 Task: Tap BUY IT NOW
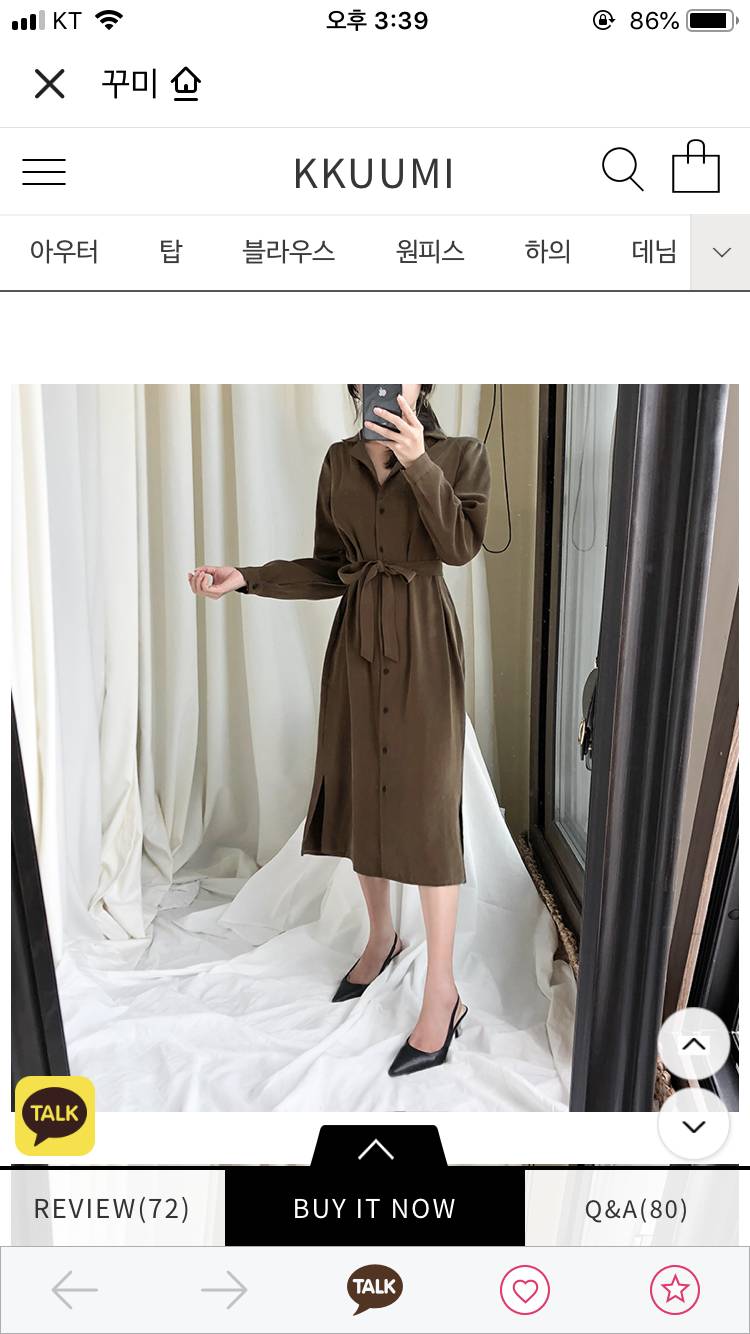point(375,1208)
